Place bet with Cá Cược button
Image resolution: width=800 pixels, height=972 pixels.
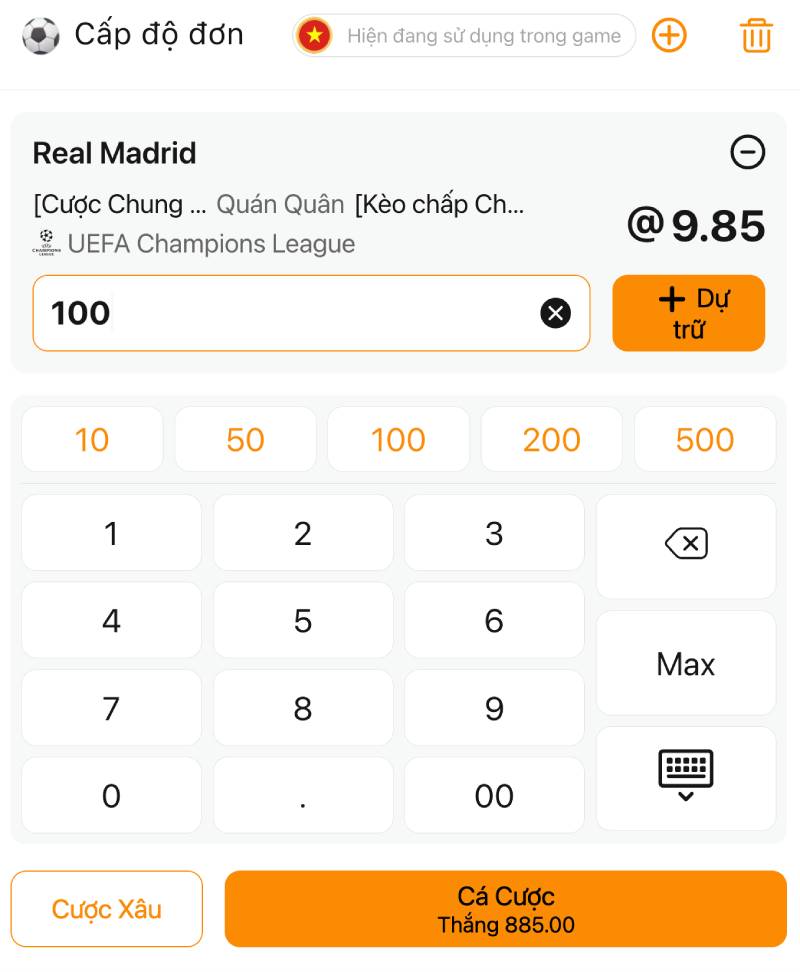click(x=505, y=909)
